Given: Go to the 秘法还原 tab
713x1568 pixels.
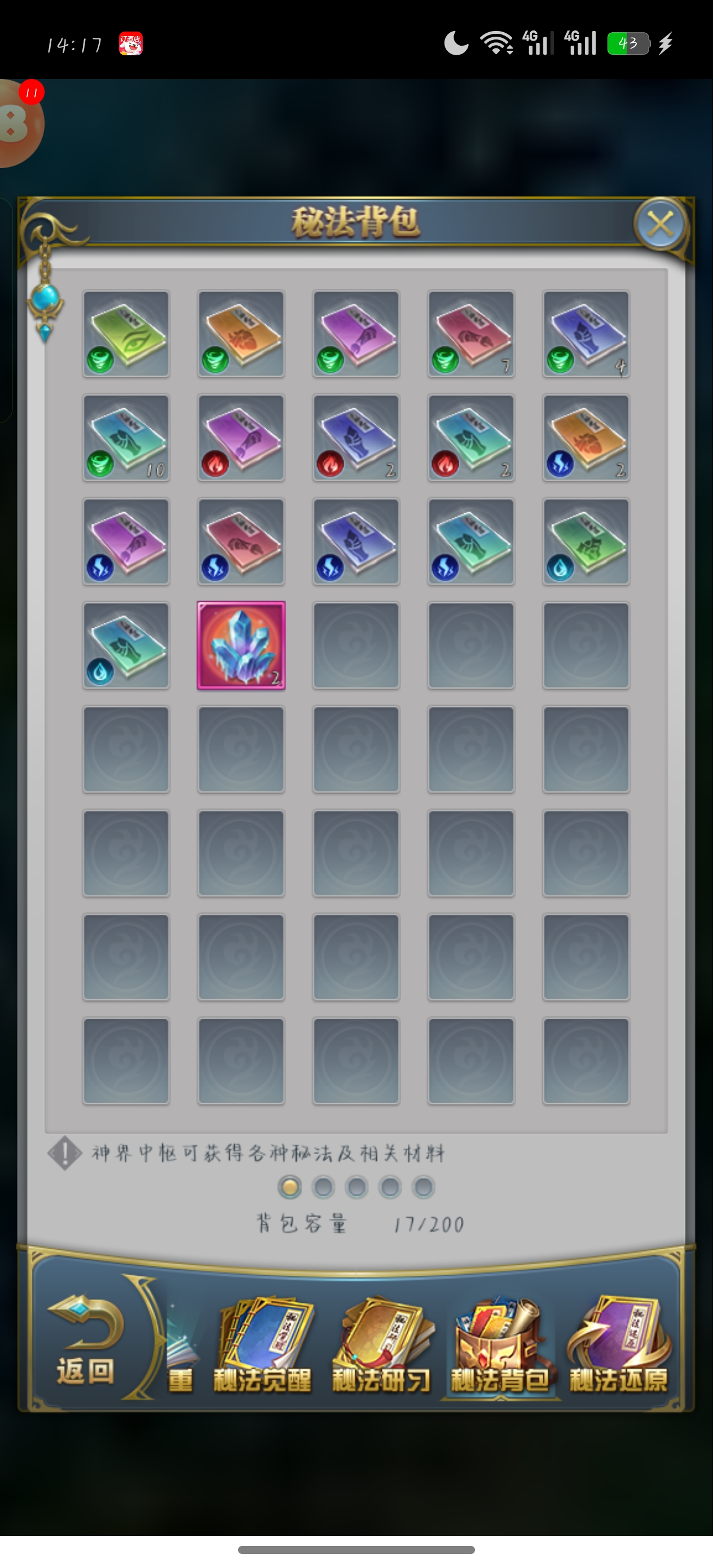Looking at the screenshot, I should pyautogui.click(x=619, y=1346).
